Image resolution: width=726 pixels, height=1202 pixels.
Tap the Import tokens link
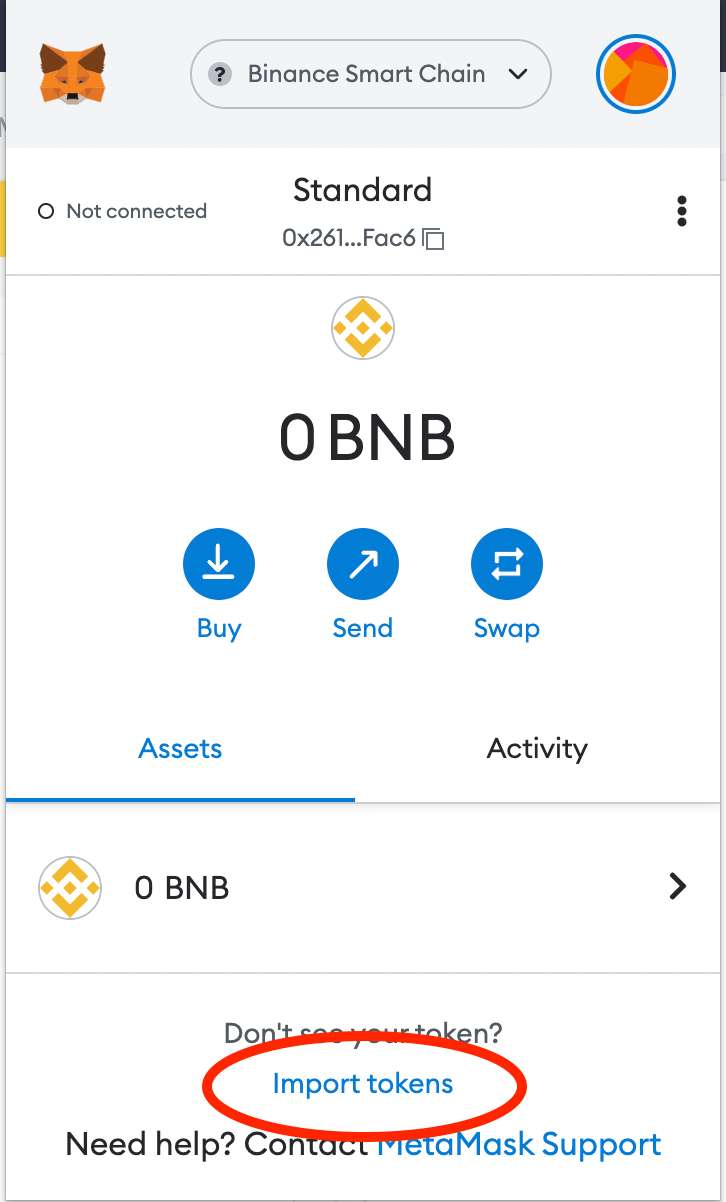(363, 1084)
